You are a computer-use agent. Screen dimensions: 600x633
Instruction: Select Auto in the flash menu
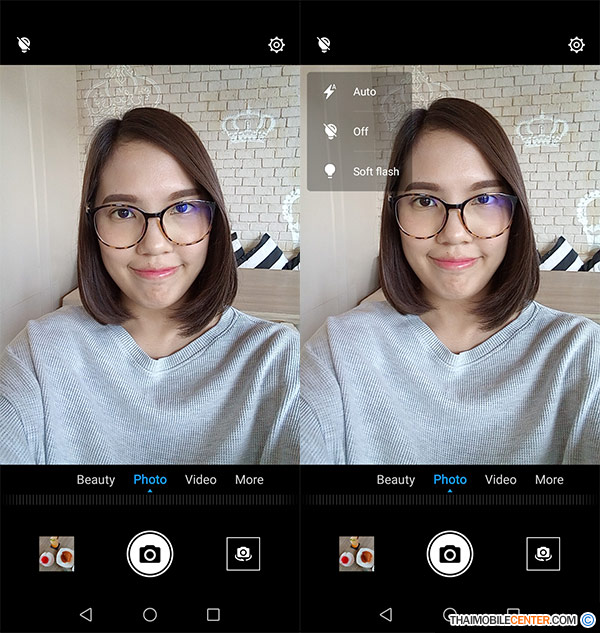(362, 92)
